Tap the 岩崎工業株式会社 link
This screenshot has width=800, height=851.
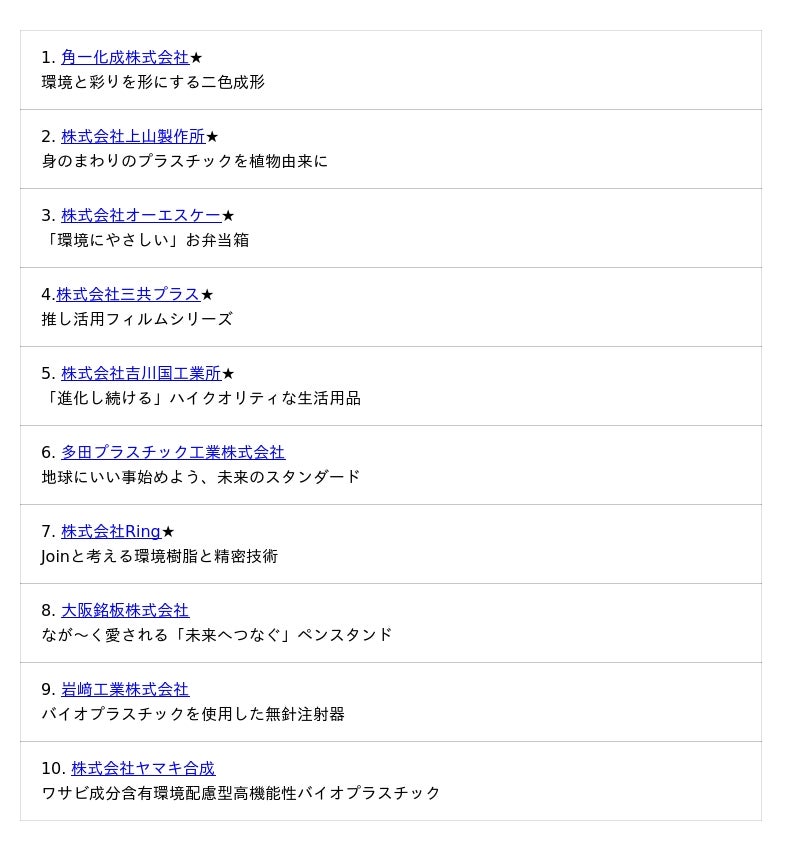tap(125, 689)
